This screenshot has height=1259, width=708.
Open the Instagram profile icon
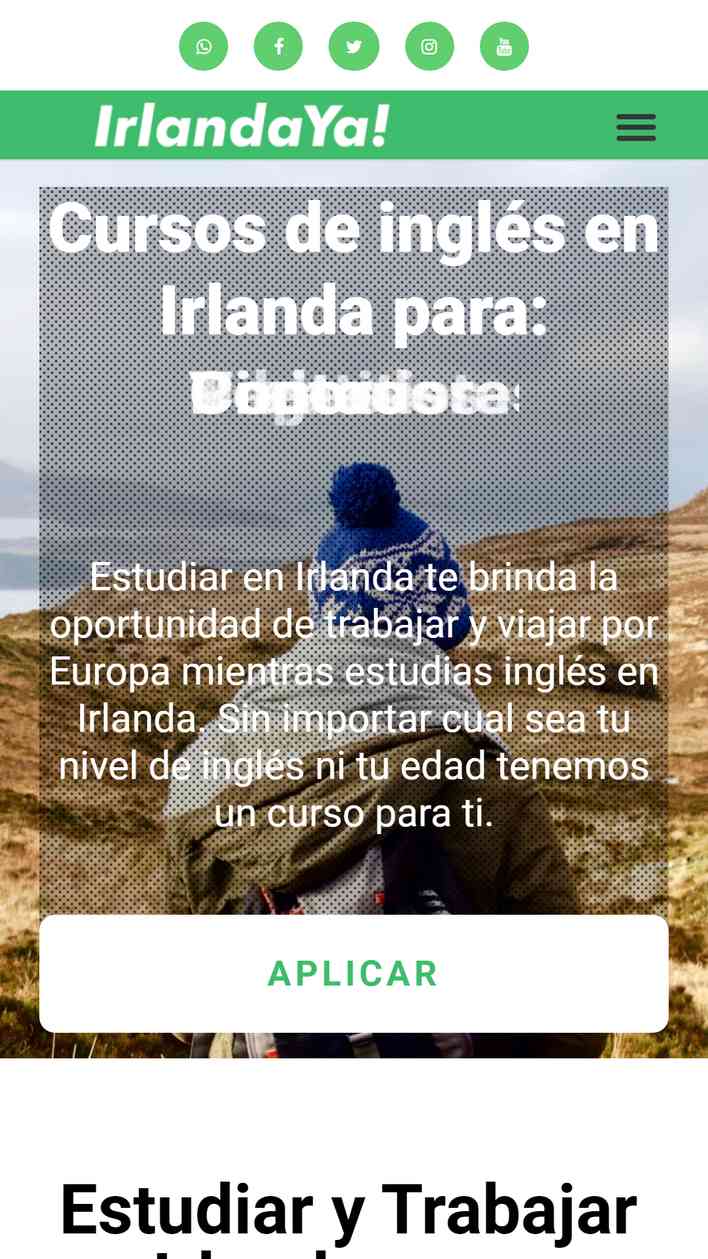click(x=429, y=47)
